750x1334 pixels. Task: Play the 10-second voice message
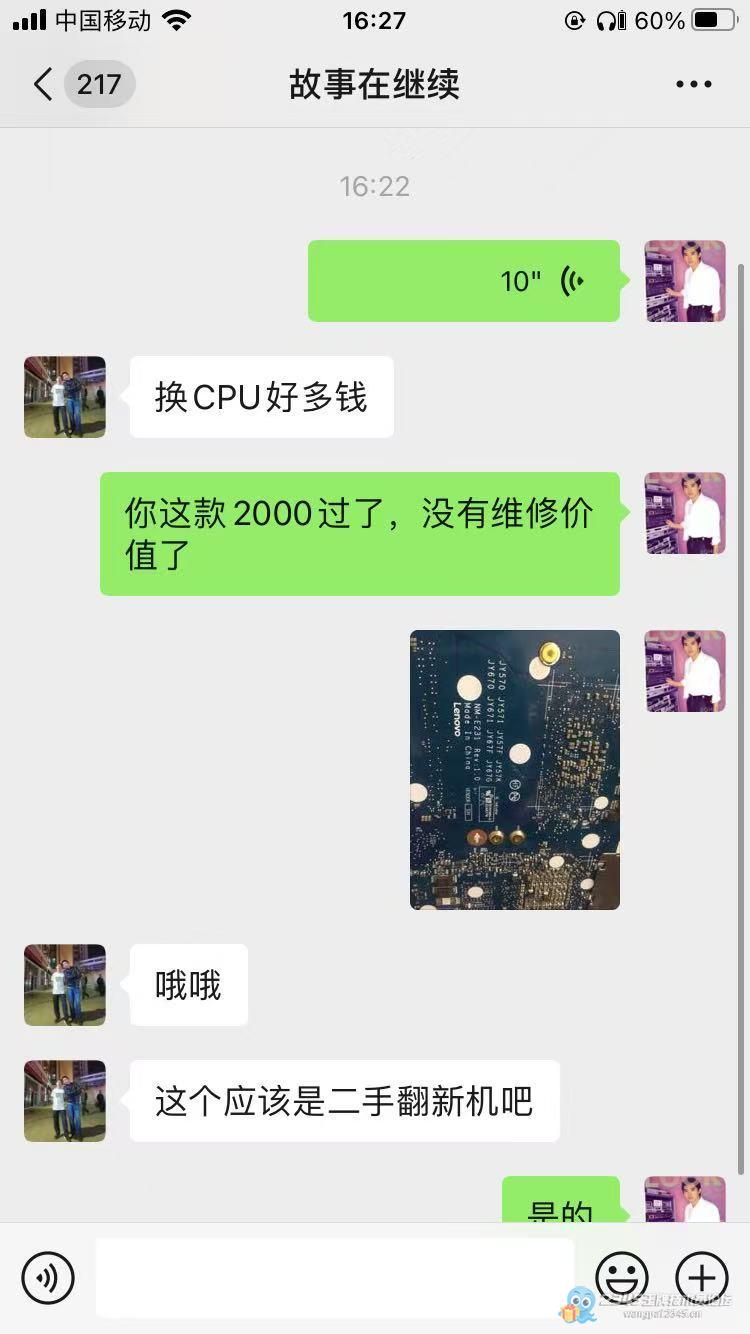coord(464,281)
